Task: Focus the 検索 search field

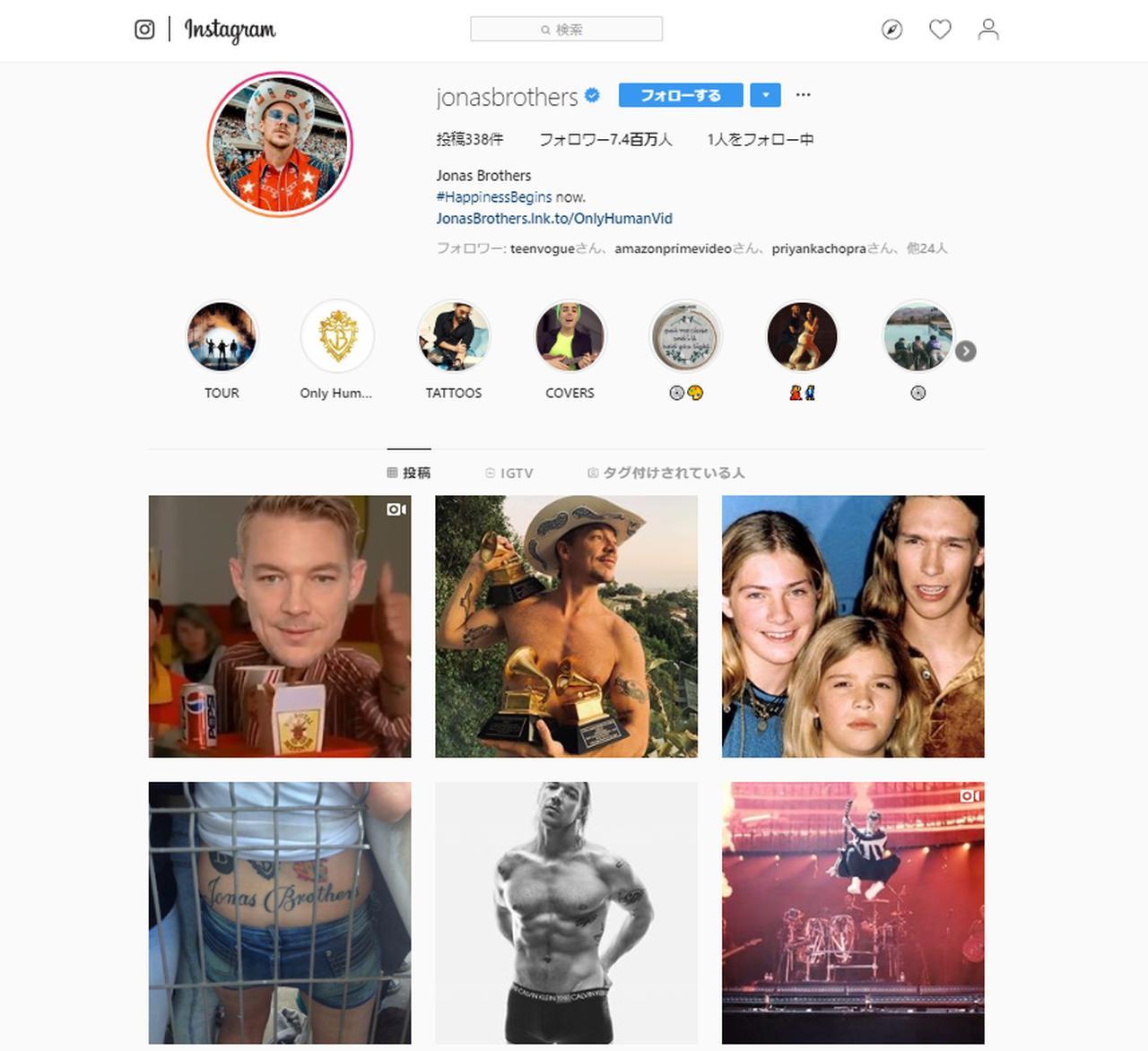Action: 566,30
